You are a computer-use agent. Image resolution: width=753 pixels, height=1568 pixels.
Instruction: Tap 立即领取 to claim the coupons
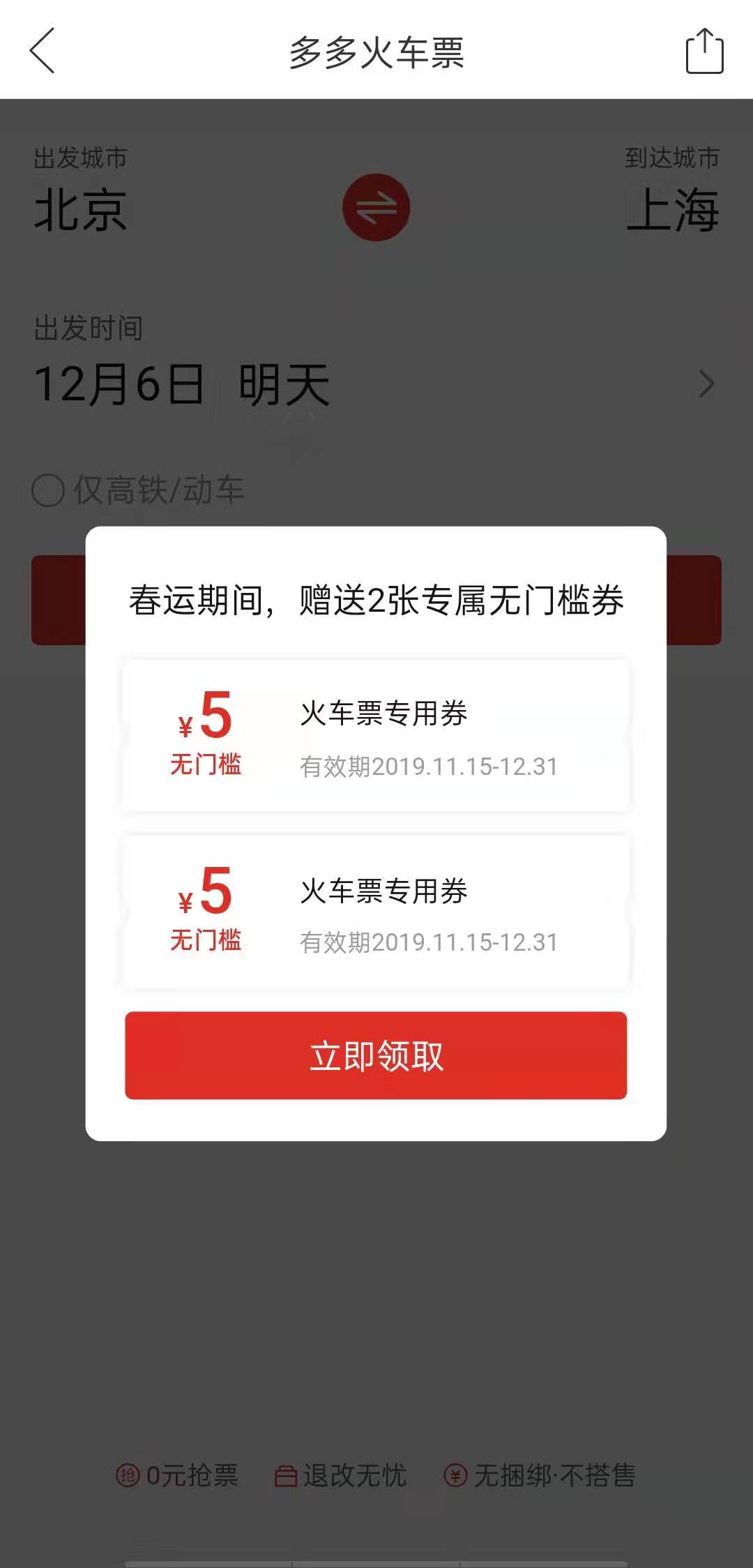376,1055
